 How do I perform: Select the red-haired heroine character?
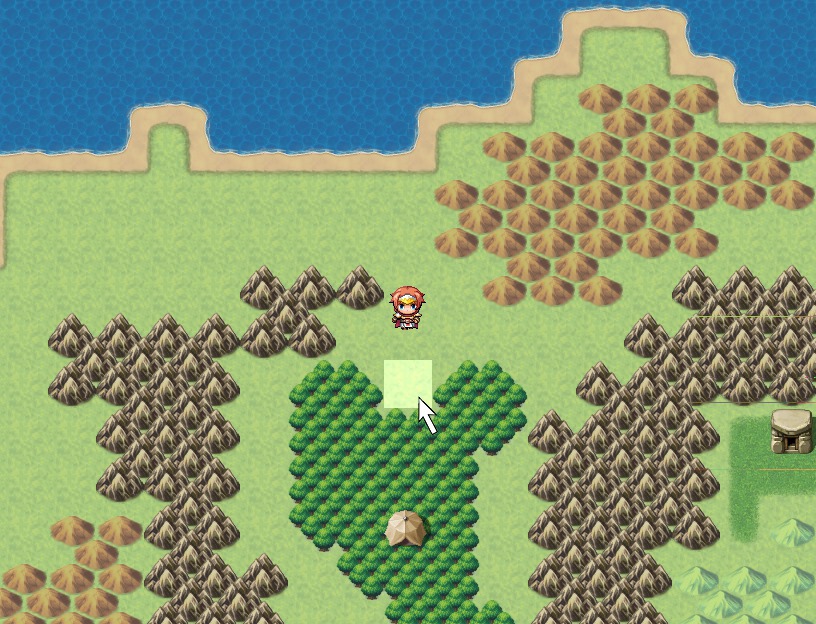tap(406, 307)
